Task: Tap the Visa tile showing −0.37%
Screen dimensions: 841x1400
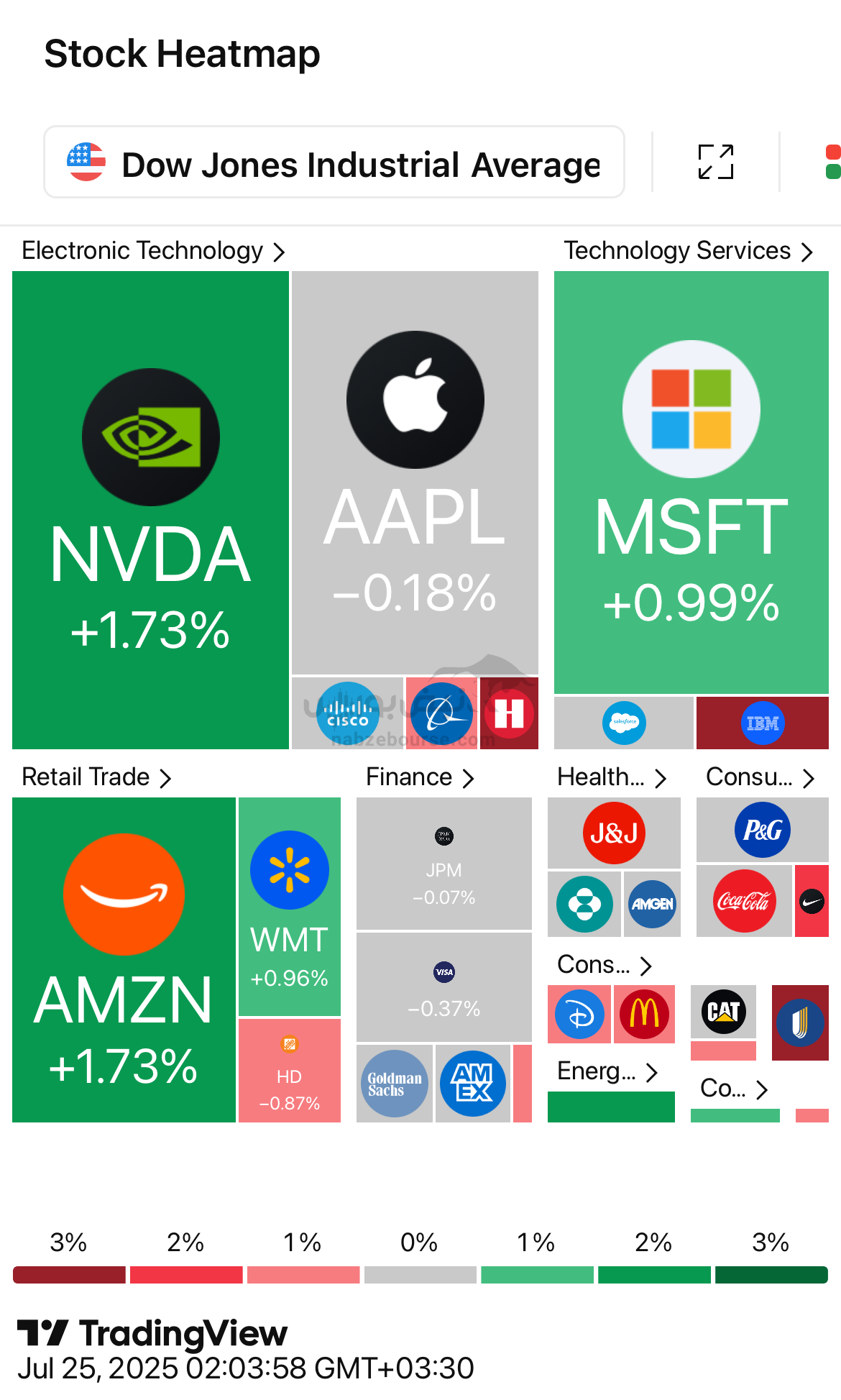Action: (x=444, y=987)
